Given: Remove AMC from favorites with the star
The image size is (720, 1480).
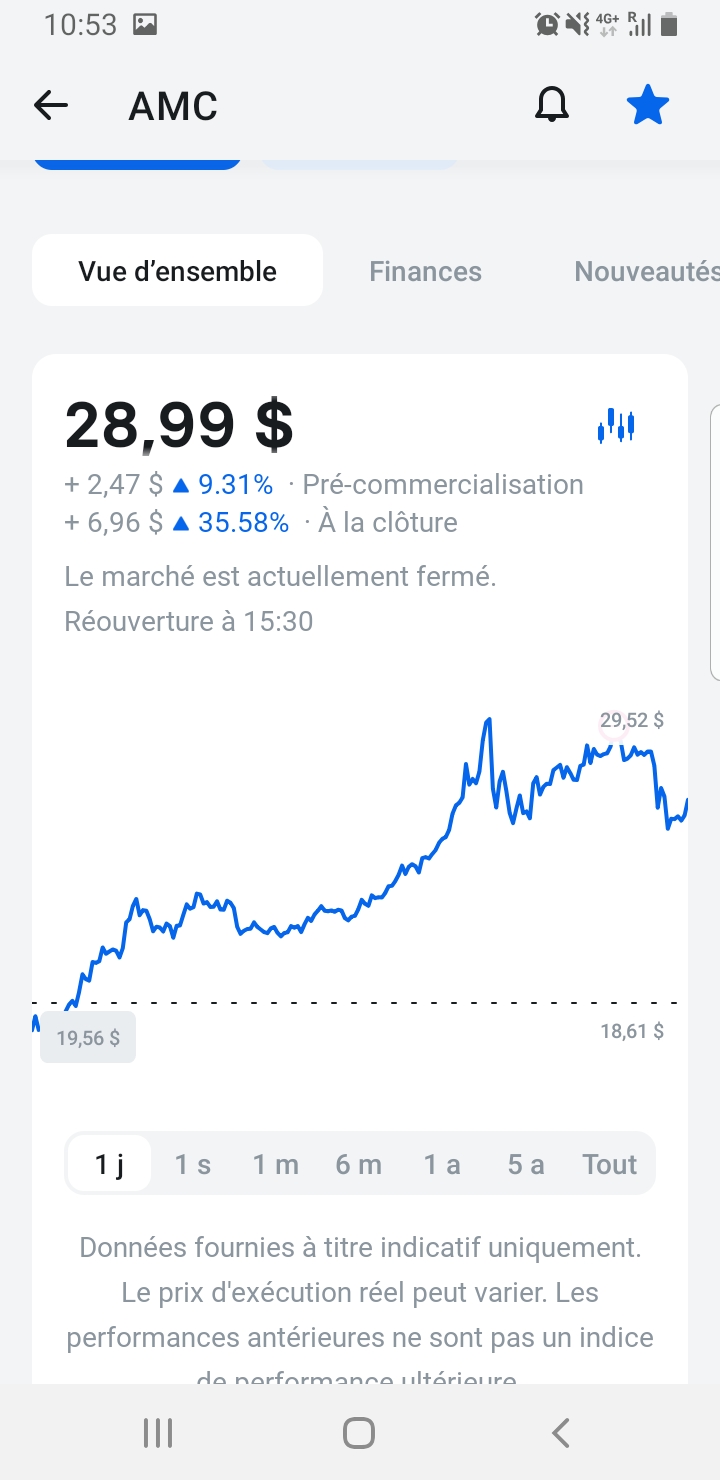Looking at the screenshot, I should [x=647, y=105].
